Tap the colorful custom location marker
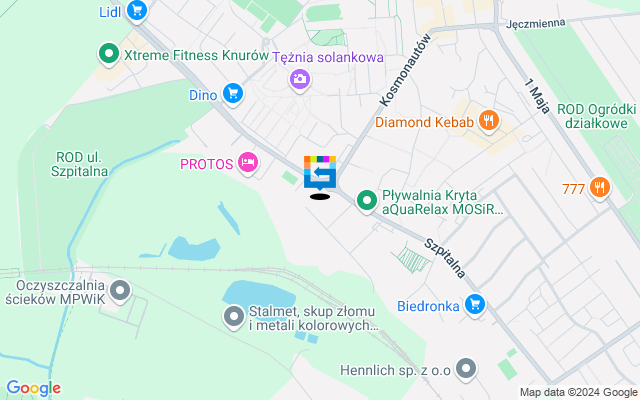640x400 pixels. click(x=320, y=172)
